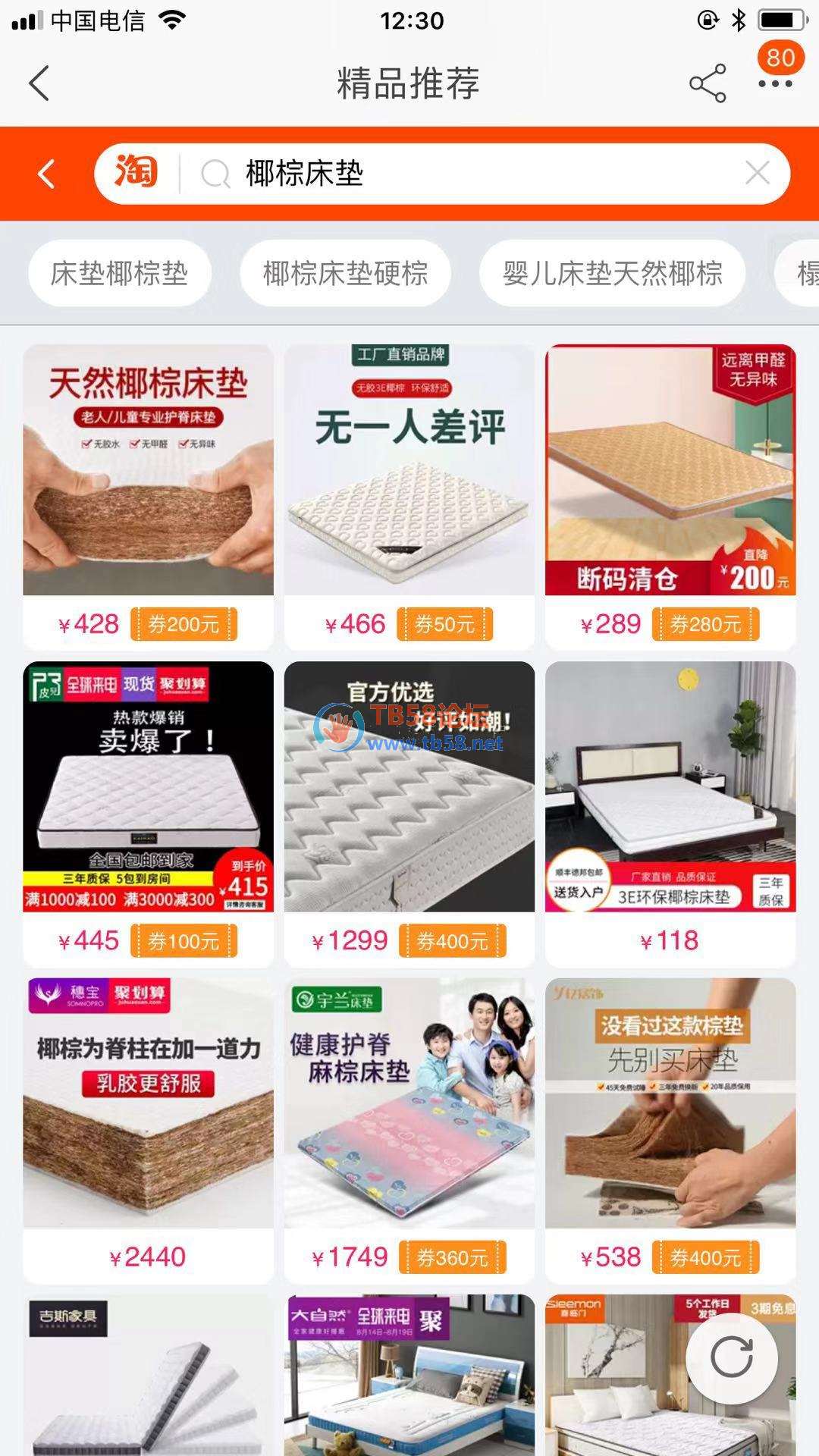Viewport: 819px width, 1456px height.
Task: Tap the white back arrow in search bar
Action: 47,174
